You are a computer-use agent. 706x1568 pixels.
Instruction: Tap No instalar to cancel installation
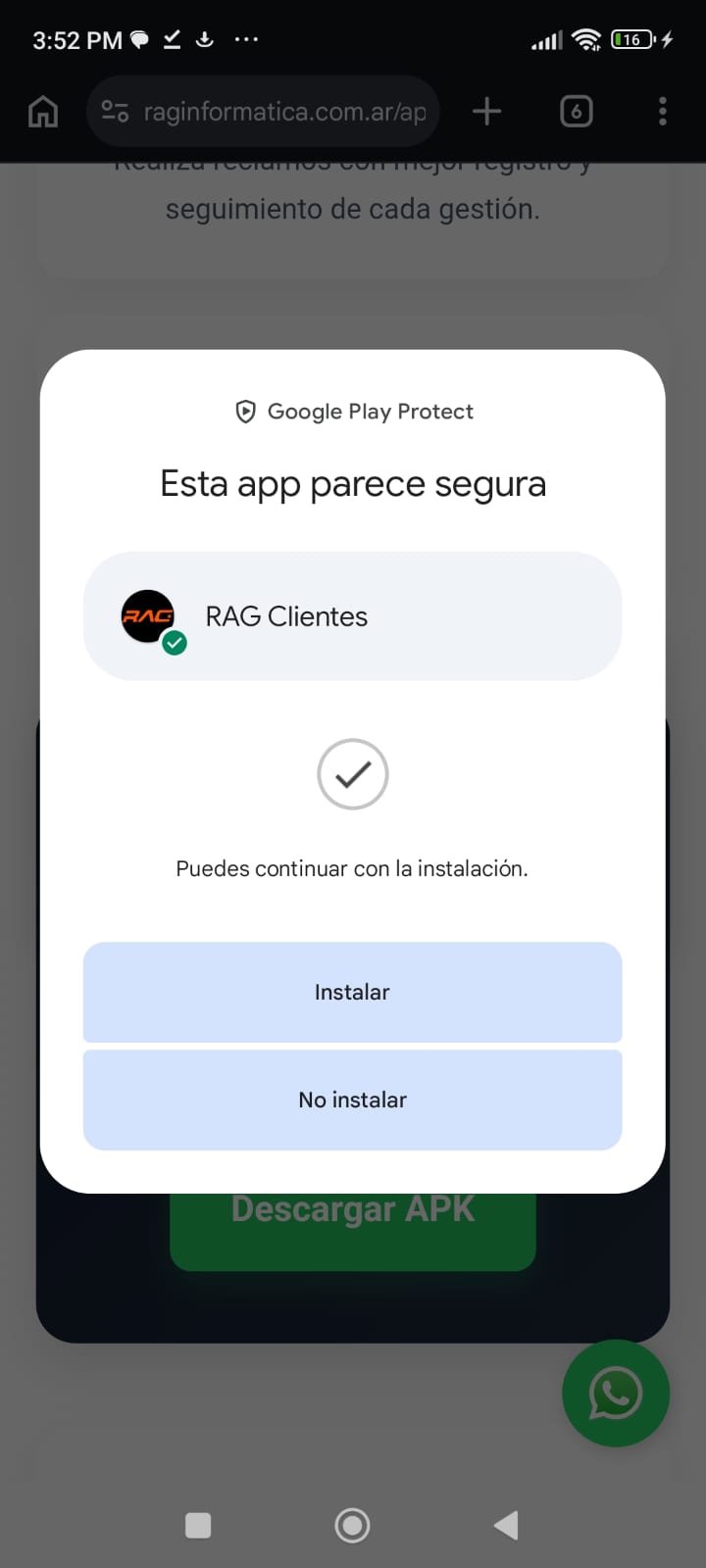pos(352,1099)
